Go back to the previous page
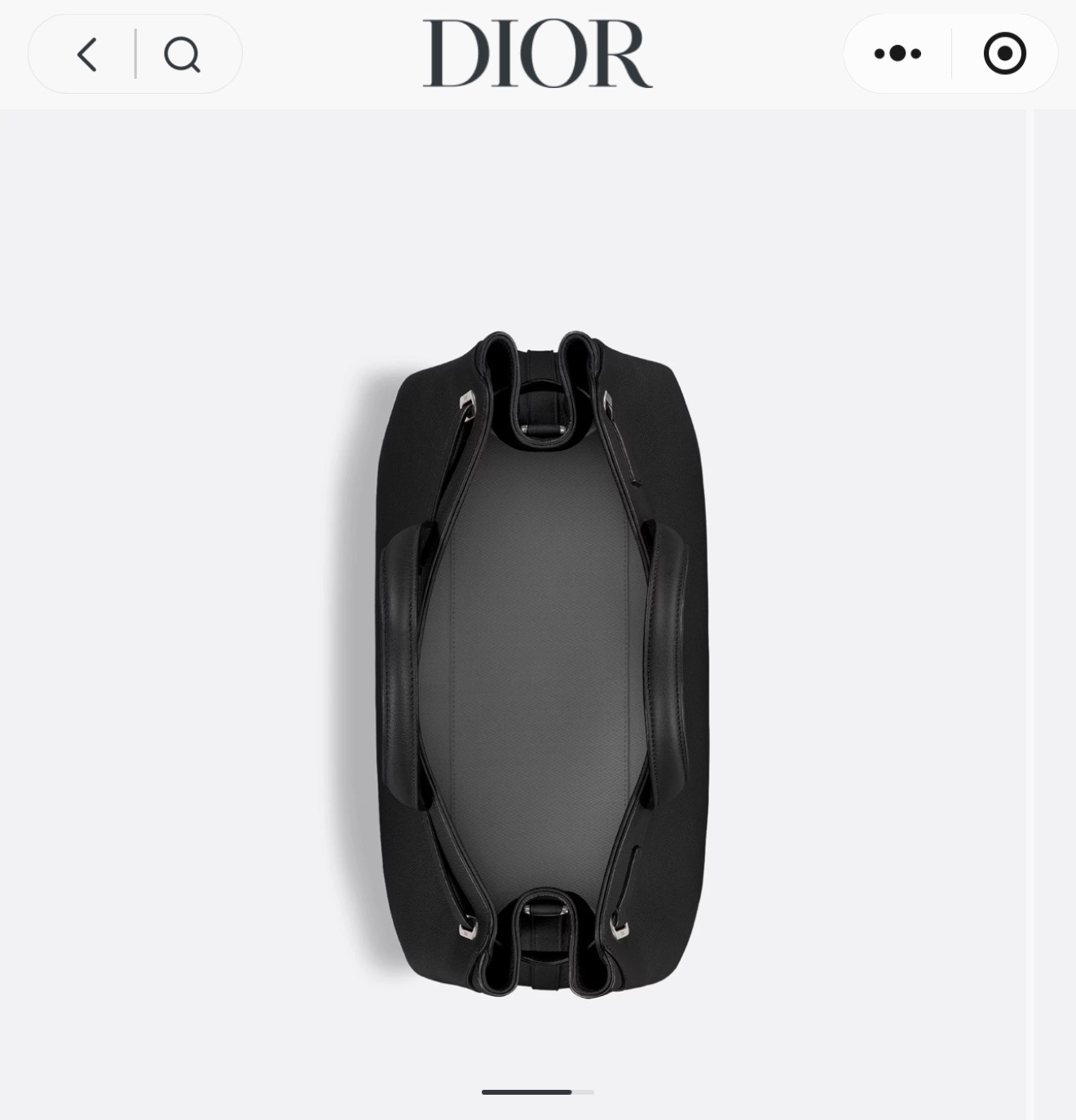The height and width of the screenshot is (1120, 1076). click(87, 55)
